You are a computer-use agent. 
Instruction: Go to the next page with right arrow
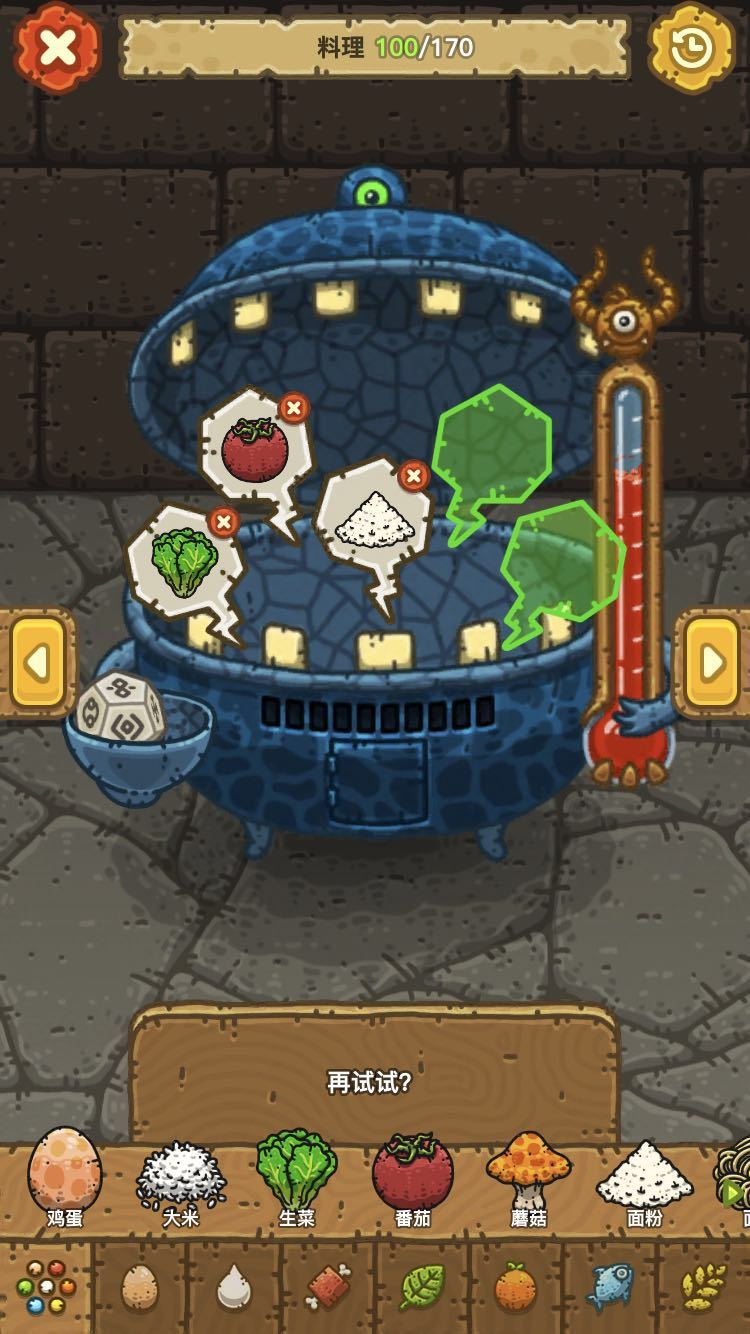pos(712,660)
